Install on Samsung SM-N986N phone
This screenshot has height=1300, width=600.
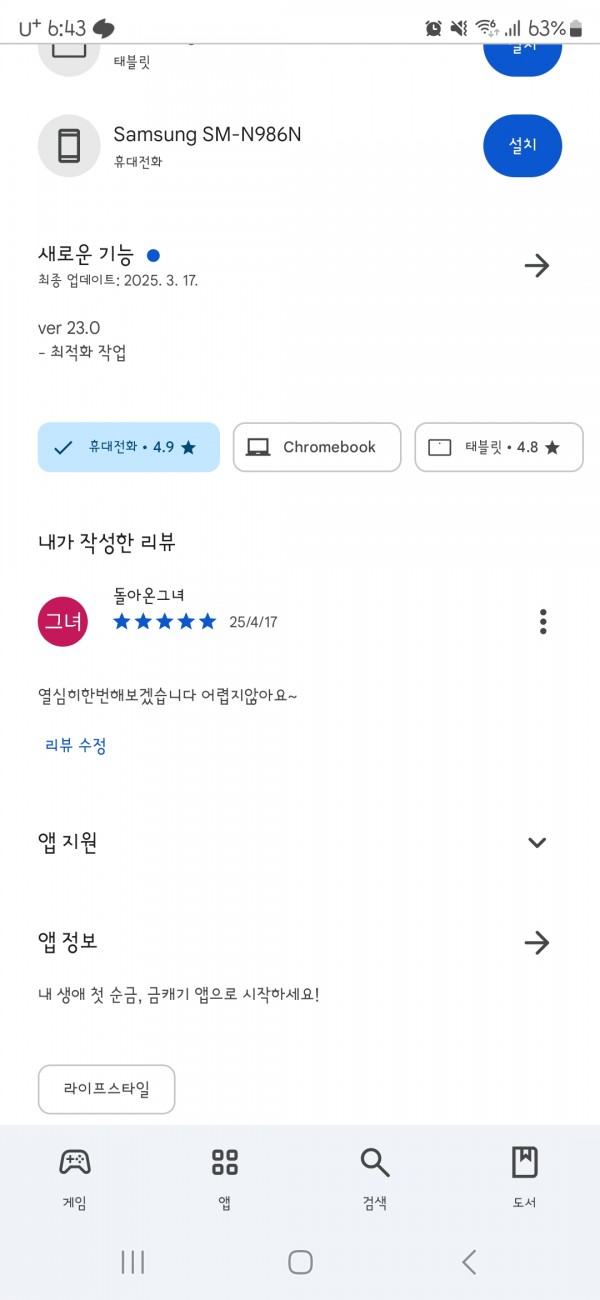pyautogui.click(x=522, y=145)
